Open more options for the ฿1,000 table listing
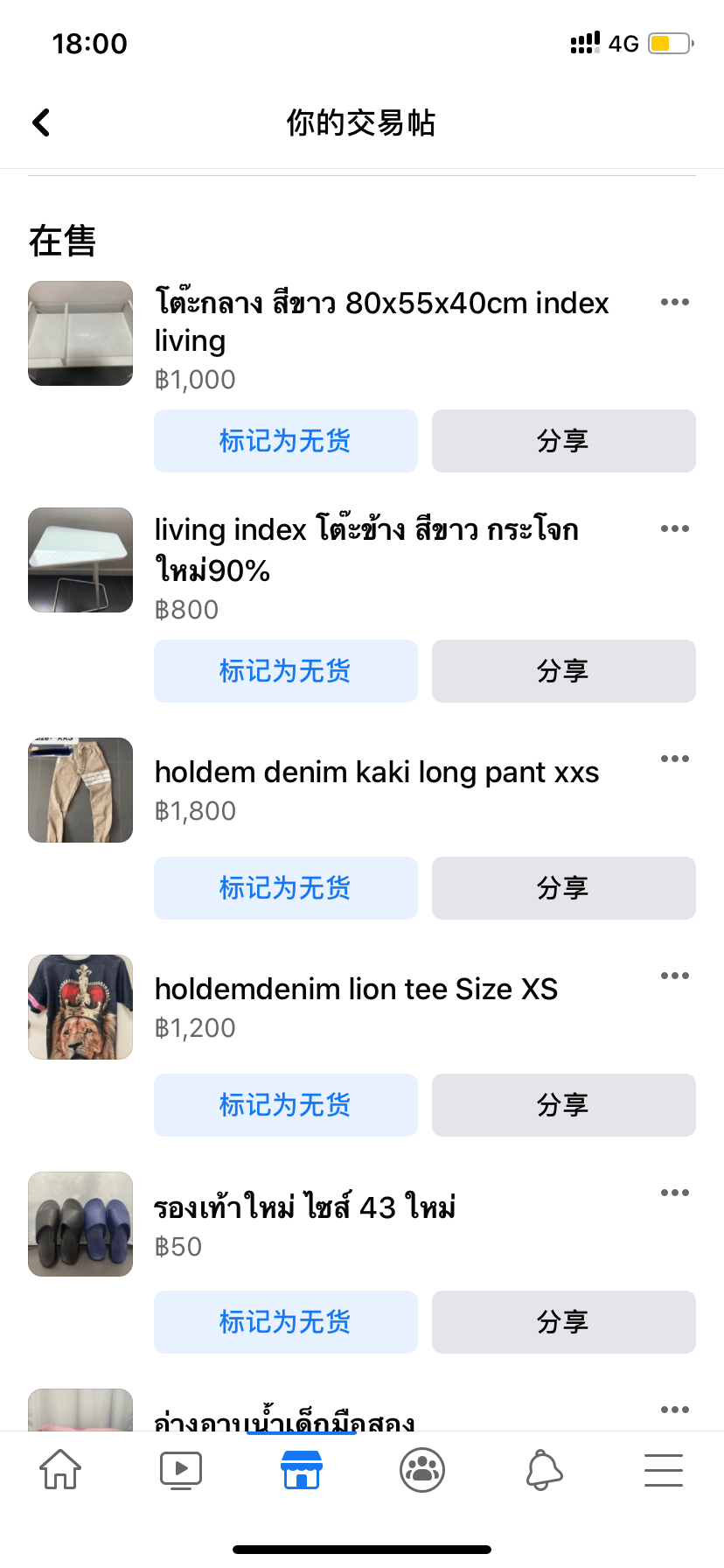 tap(674, 302)
